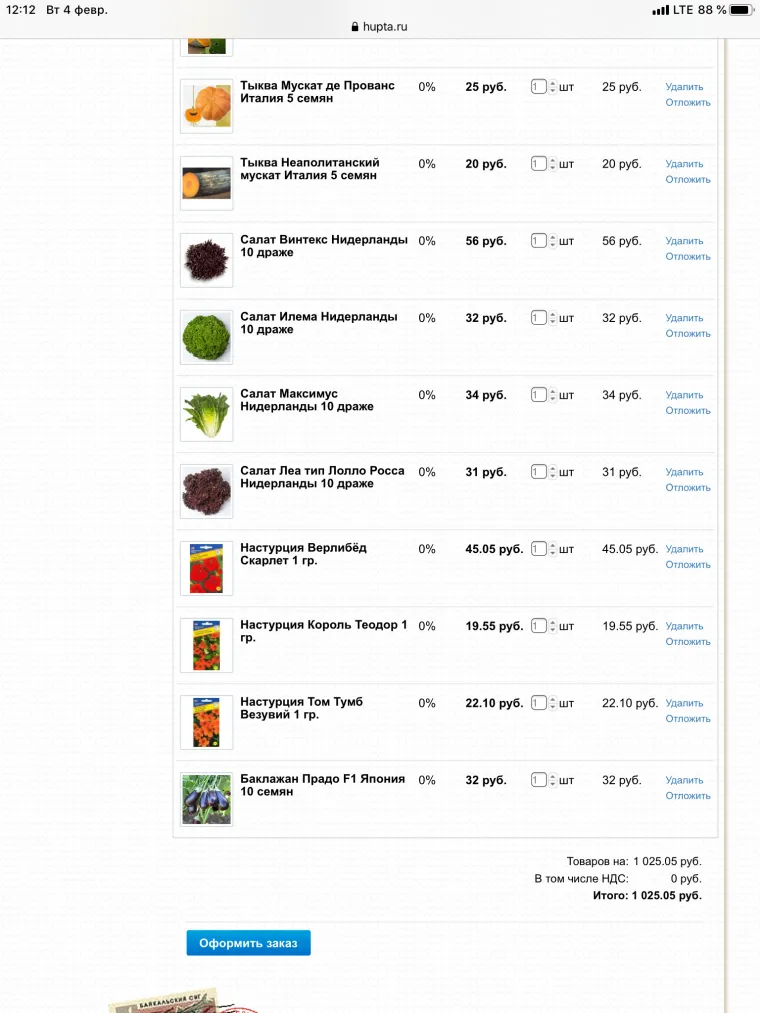View Тыква Мускат де Прованс thumbnail
Screen dimensions: 760x1013
[206, 106]
